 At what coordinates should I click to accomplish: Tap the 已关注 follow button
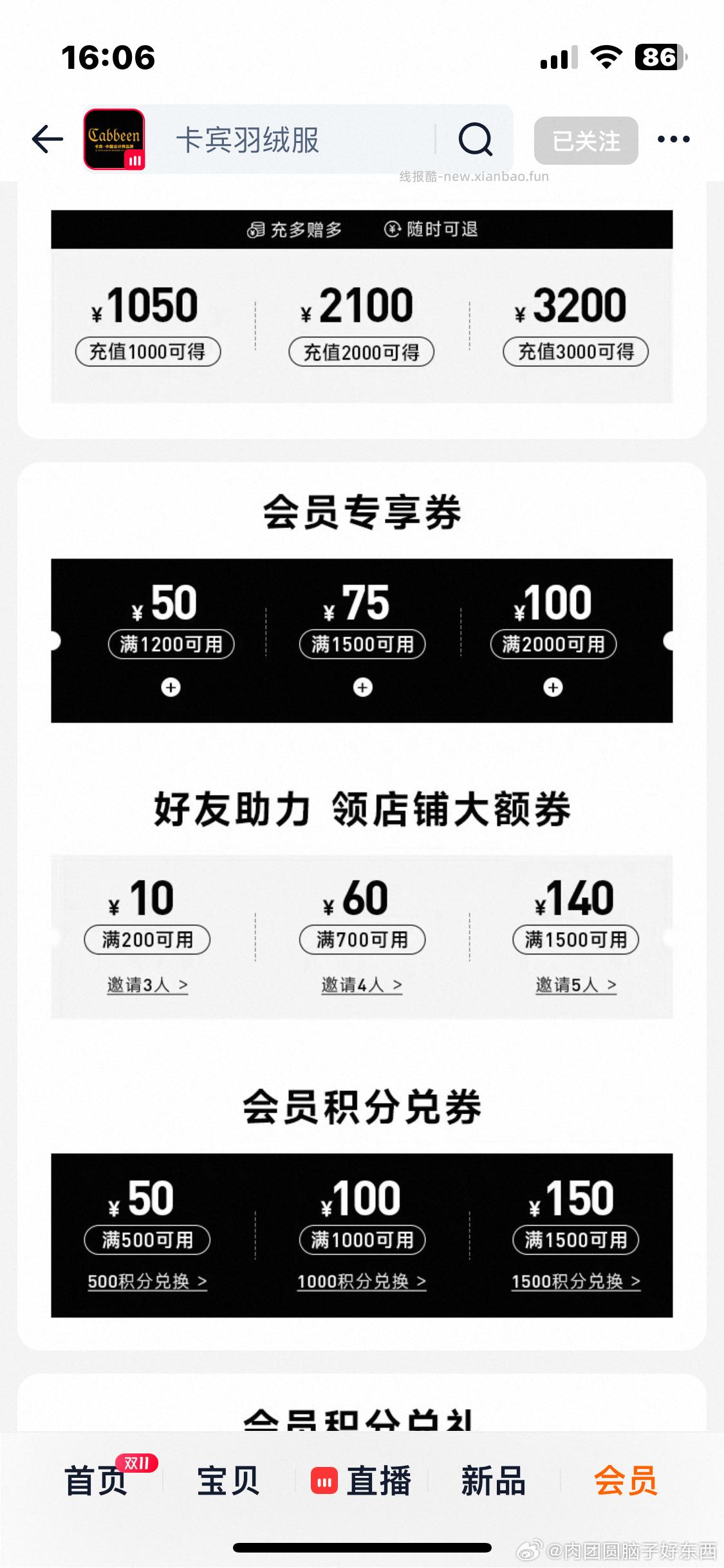(x=585, y=141)
